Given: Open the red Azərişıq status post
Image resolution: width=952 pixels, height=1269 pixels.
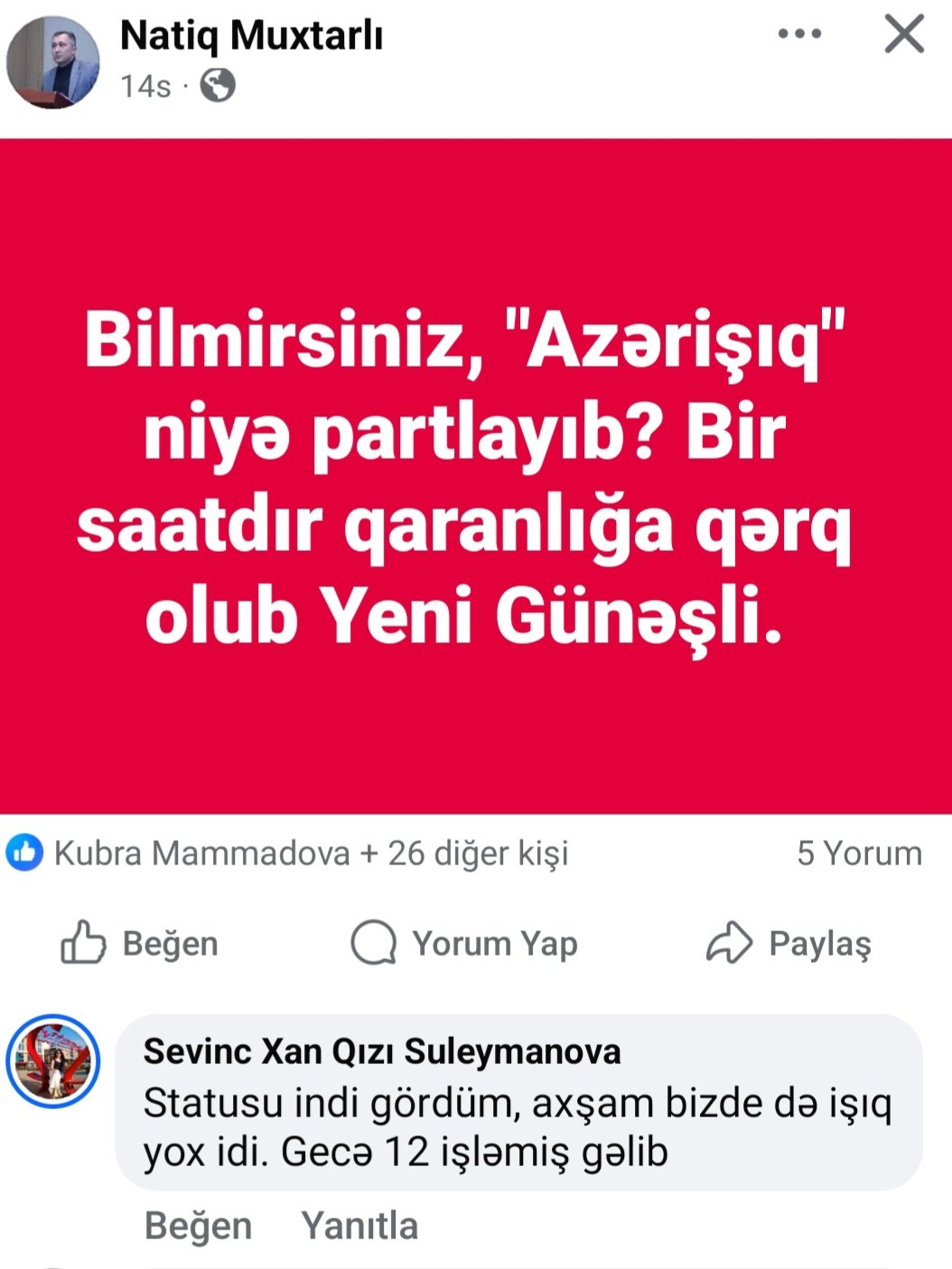Looking at the screenshot, I should tap(476, 476).
